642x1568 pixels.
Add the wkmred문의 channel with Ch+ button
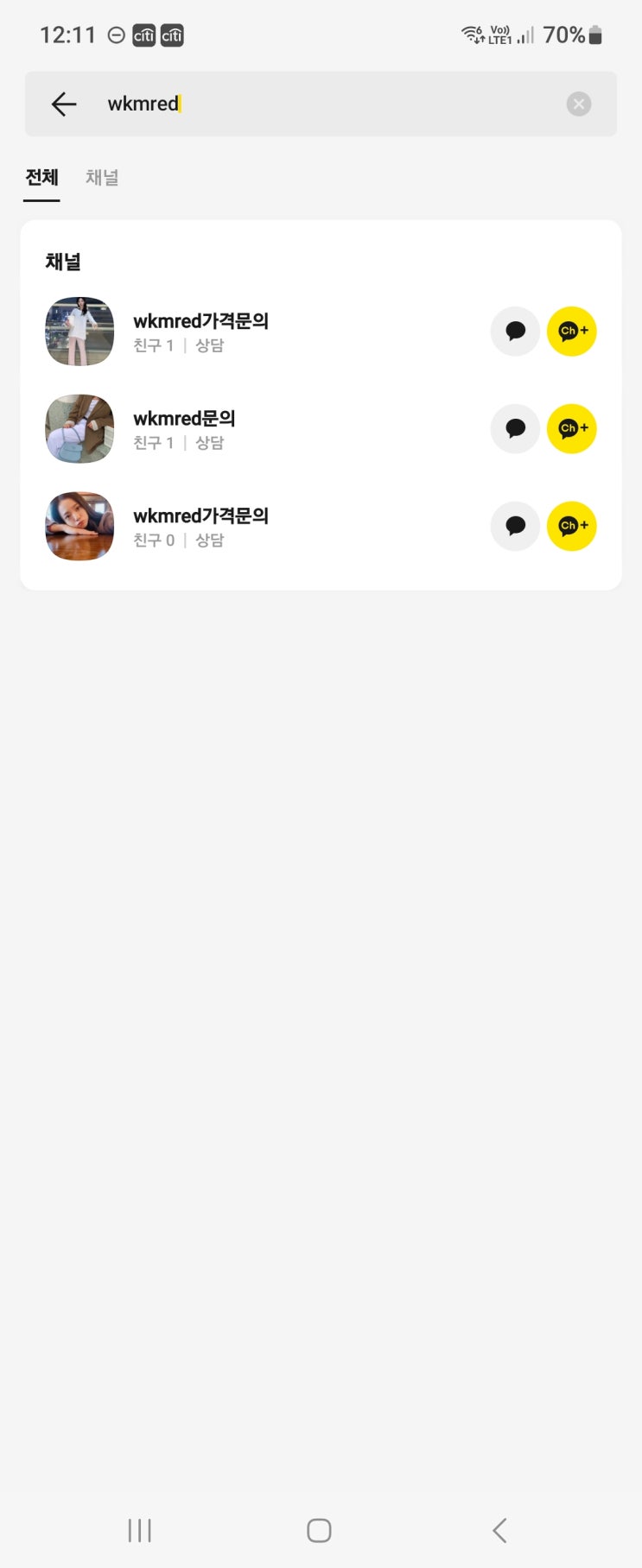pos(572,428)
